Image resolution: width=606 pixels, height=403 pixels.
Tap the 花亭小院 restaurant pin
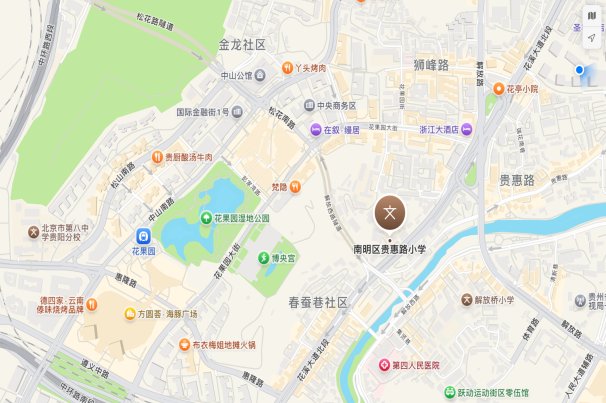pos(491,88)
